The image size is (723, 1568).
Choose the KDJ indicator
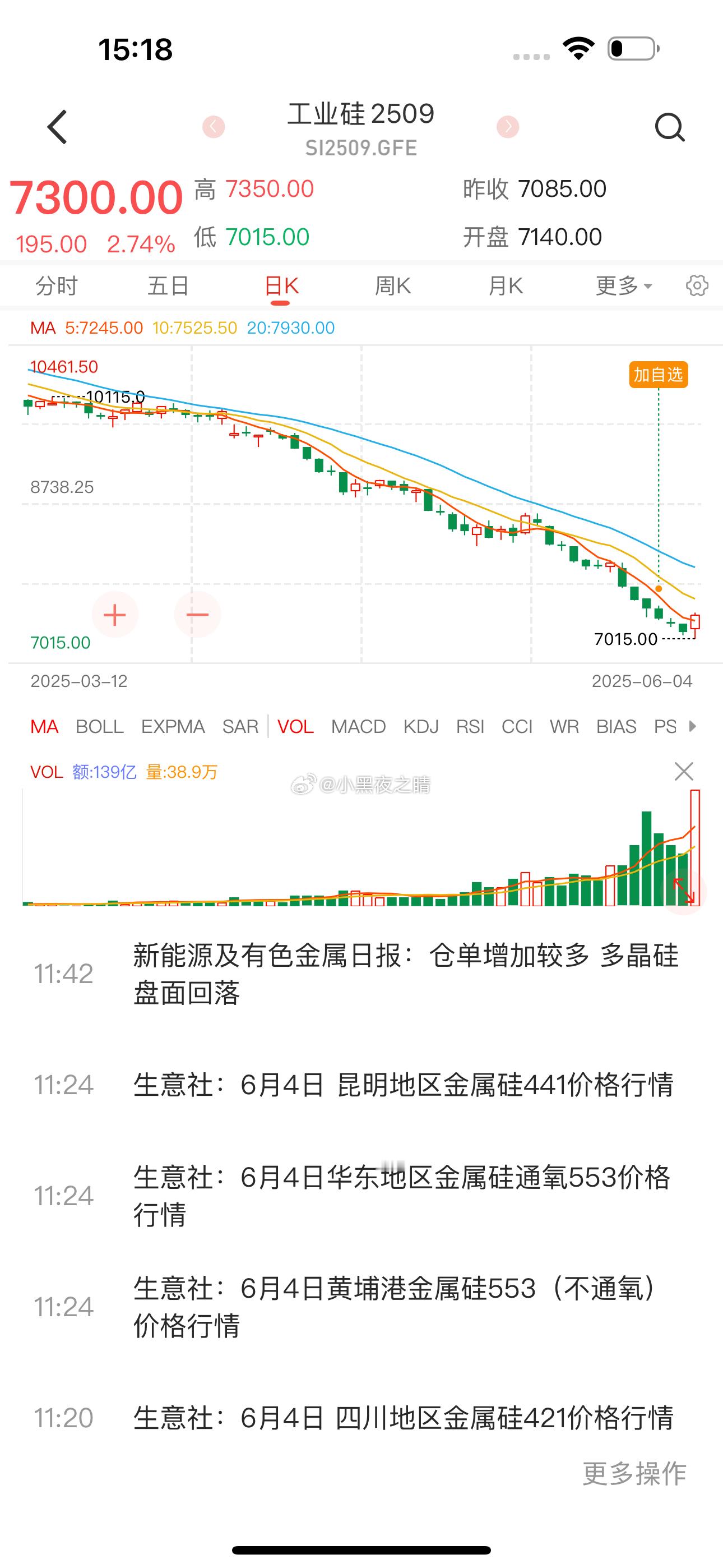[x=421, y=726]
